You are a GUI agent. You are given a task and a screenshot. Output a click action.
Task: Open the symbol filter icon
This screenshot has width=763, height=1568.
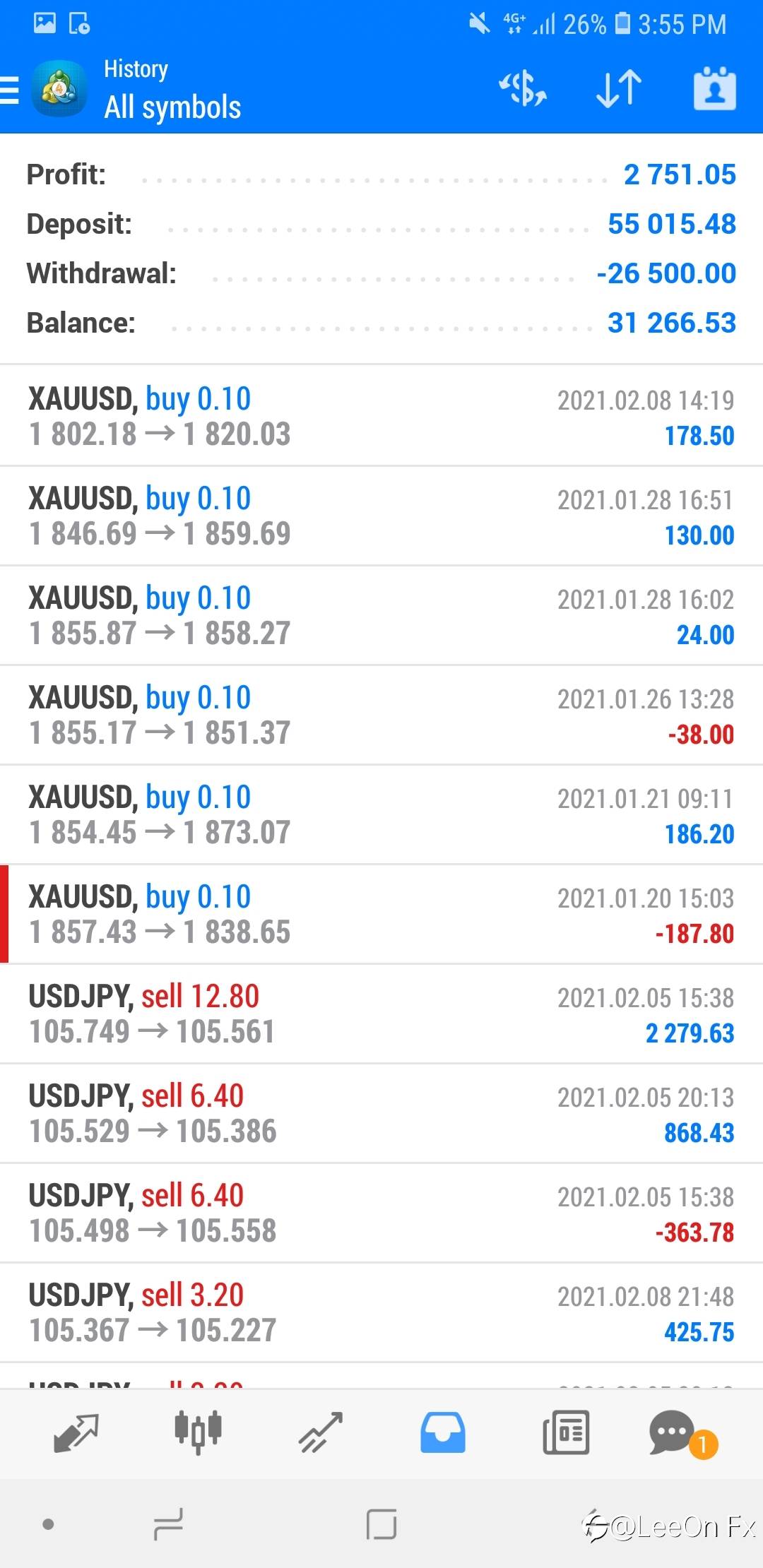[x=523, y=89]
